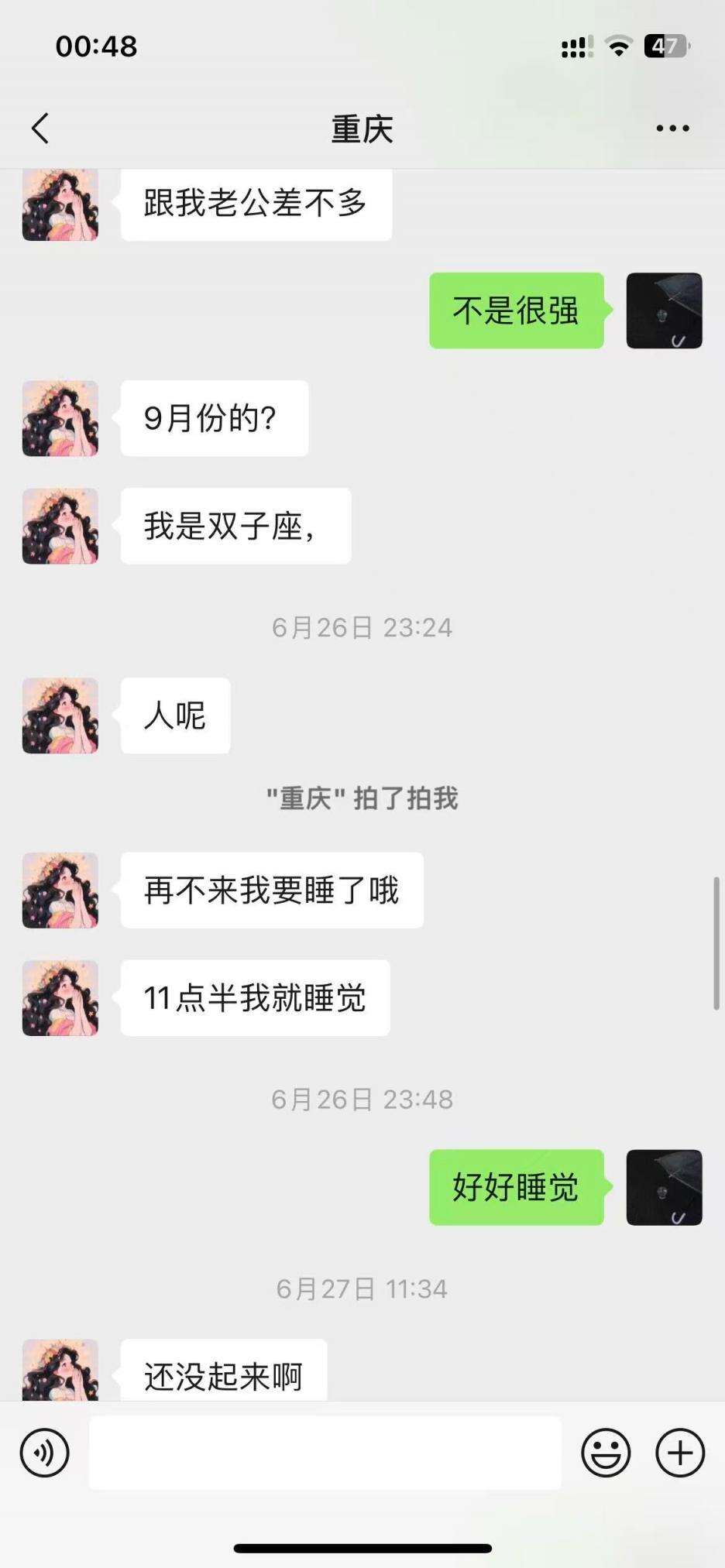725x1568 pixels.
Task: Open the chat info overflow menu
Action: [x=672, y=129]
